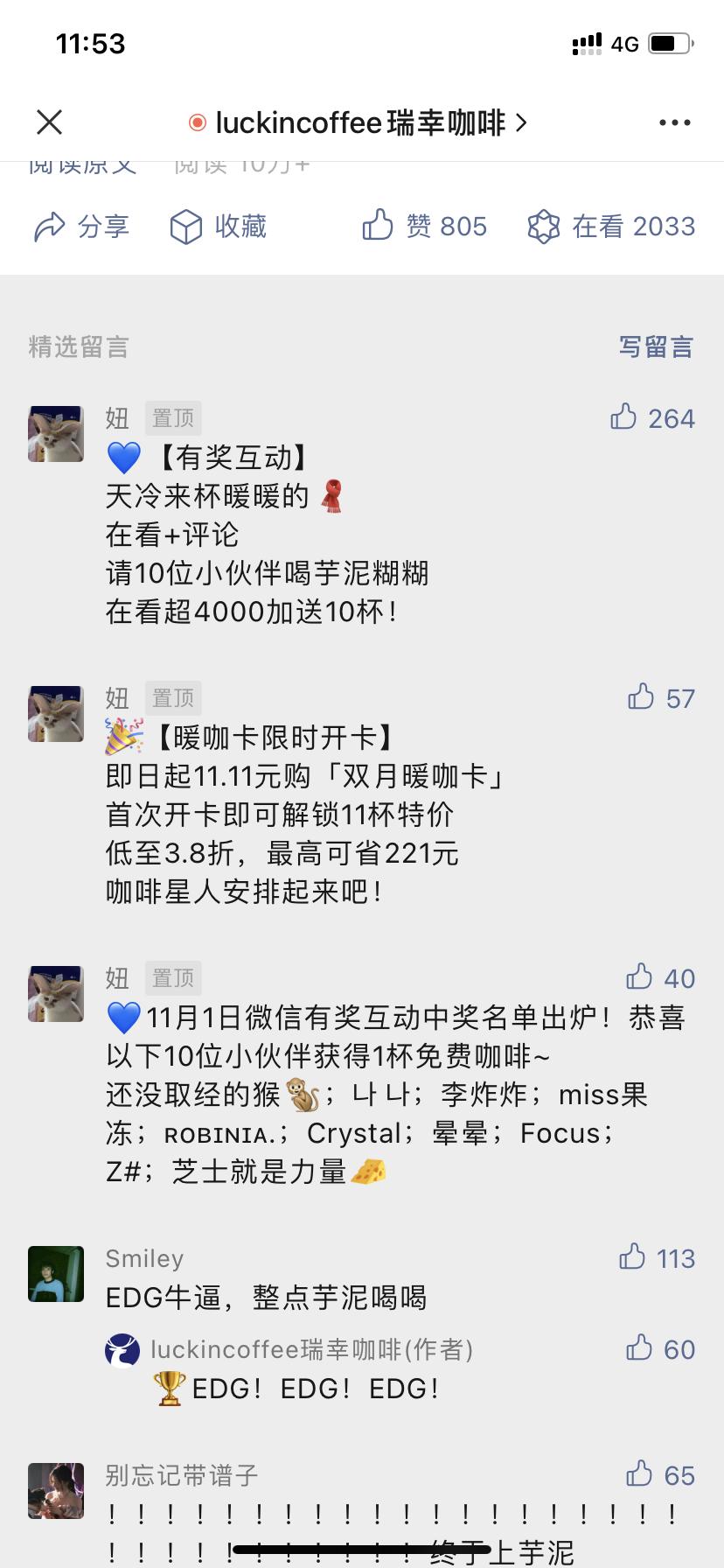724x1568 pixels.
Task: Tap the battery indicator in status bar
Action: tap(672, 43)
